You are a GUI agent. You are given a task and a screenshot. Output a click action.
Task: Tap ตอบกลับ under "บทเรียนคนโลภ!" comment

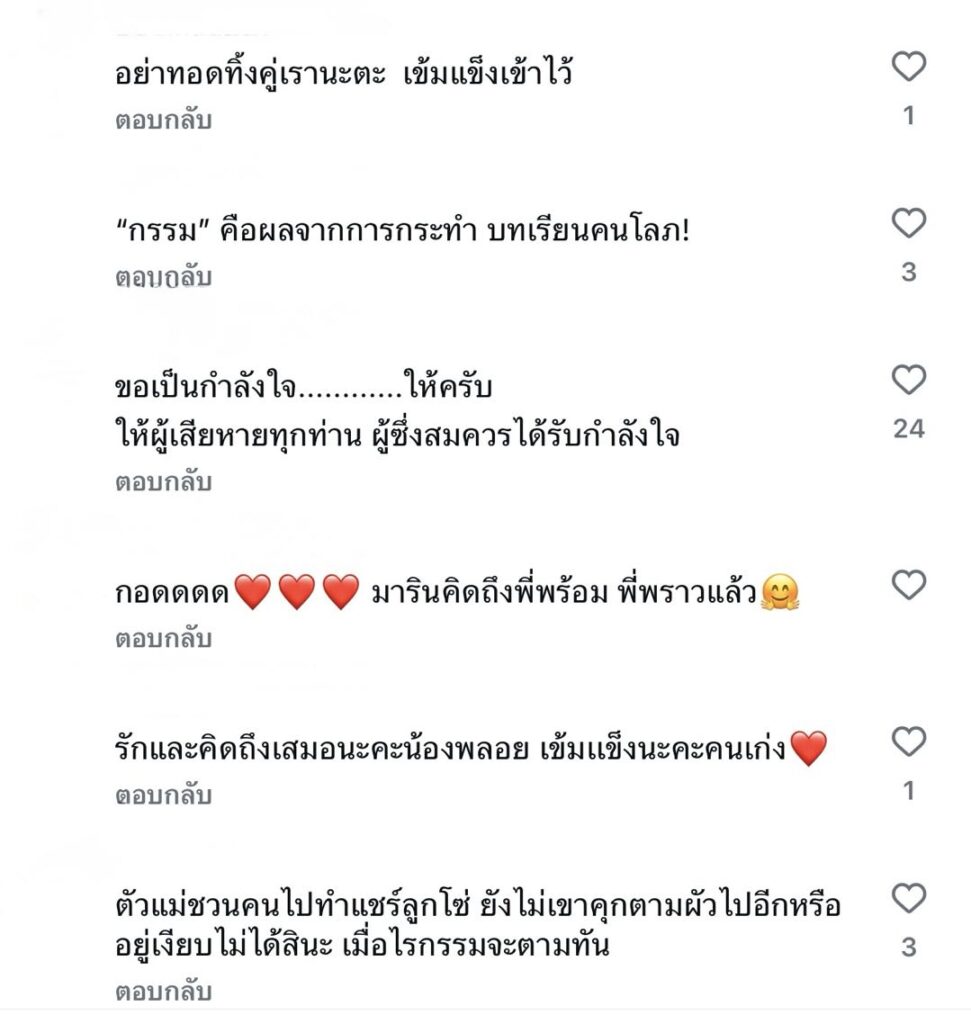(162, 277)
